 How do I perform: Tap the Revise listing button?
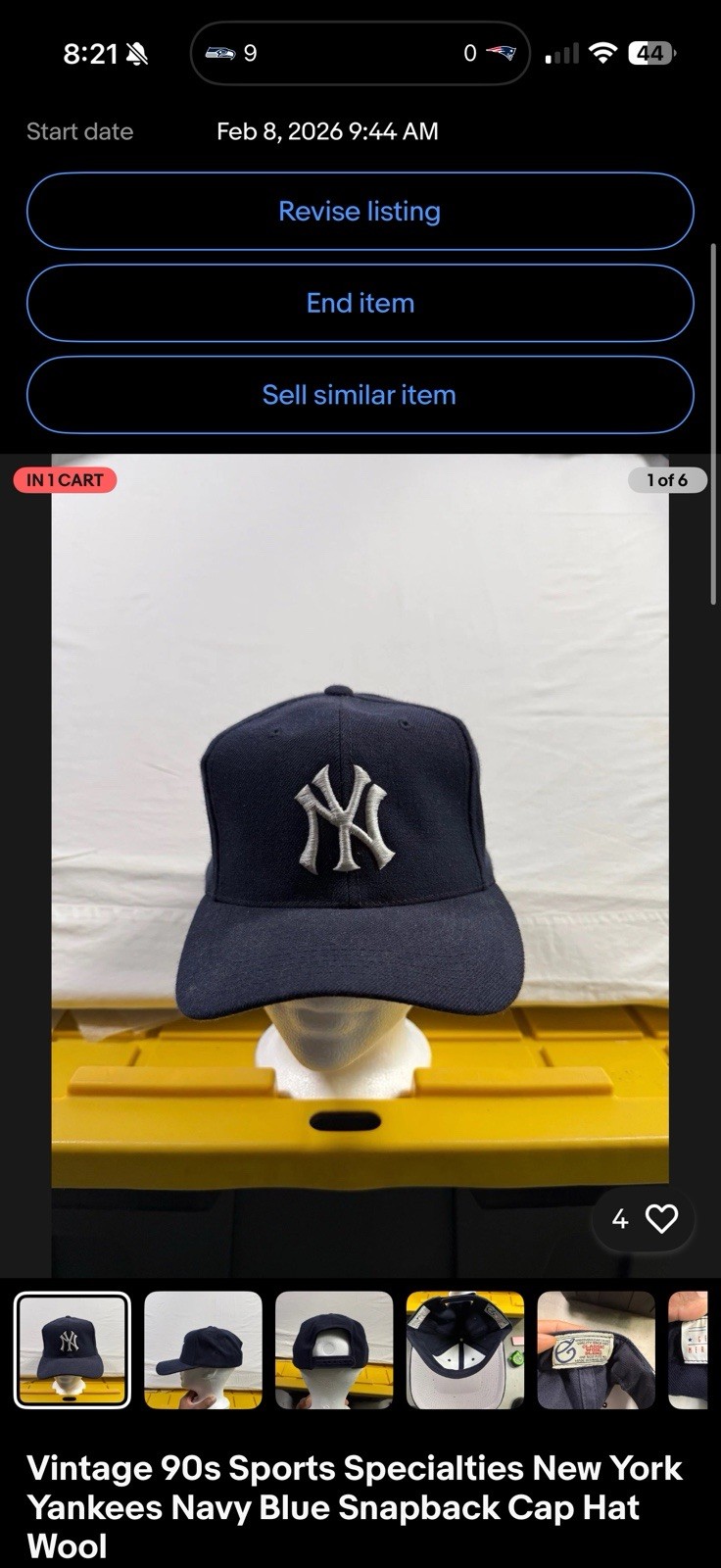360,211
